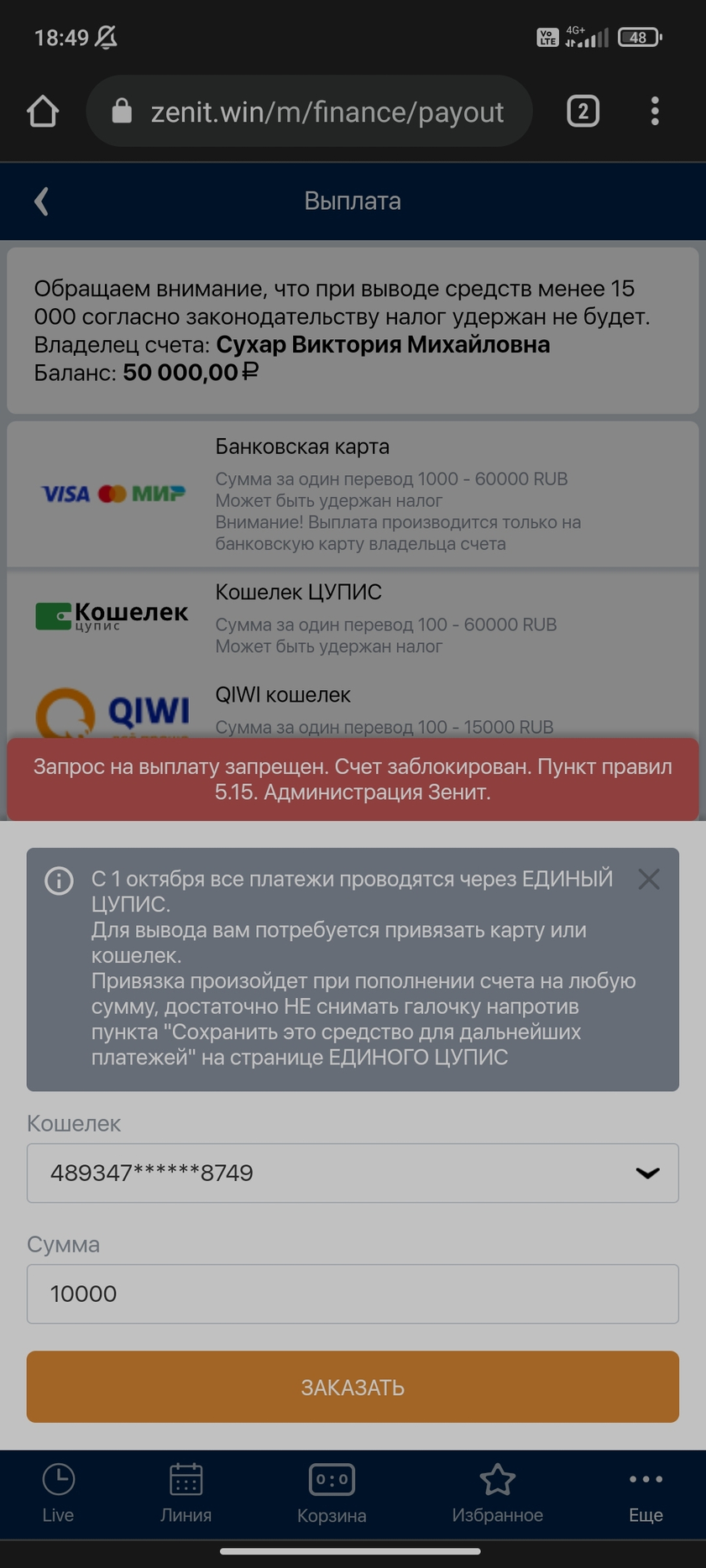Tap the ЗАКАЗАТЬ button
This screenshot has height=1568, width=706.
tap(353, 1387)
